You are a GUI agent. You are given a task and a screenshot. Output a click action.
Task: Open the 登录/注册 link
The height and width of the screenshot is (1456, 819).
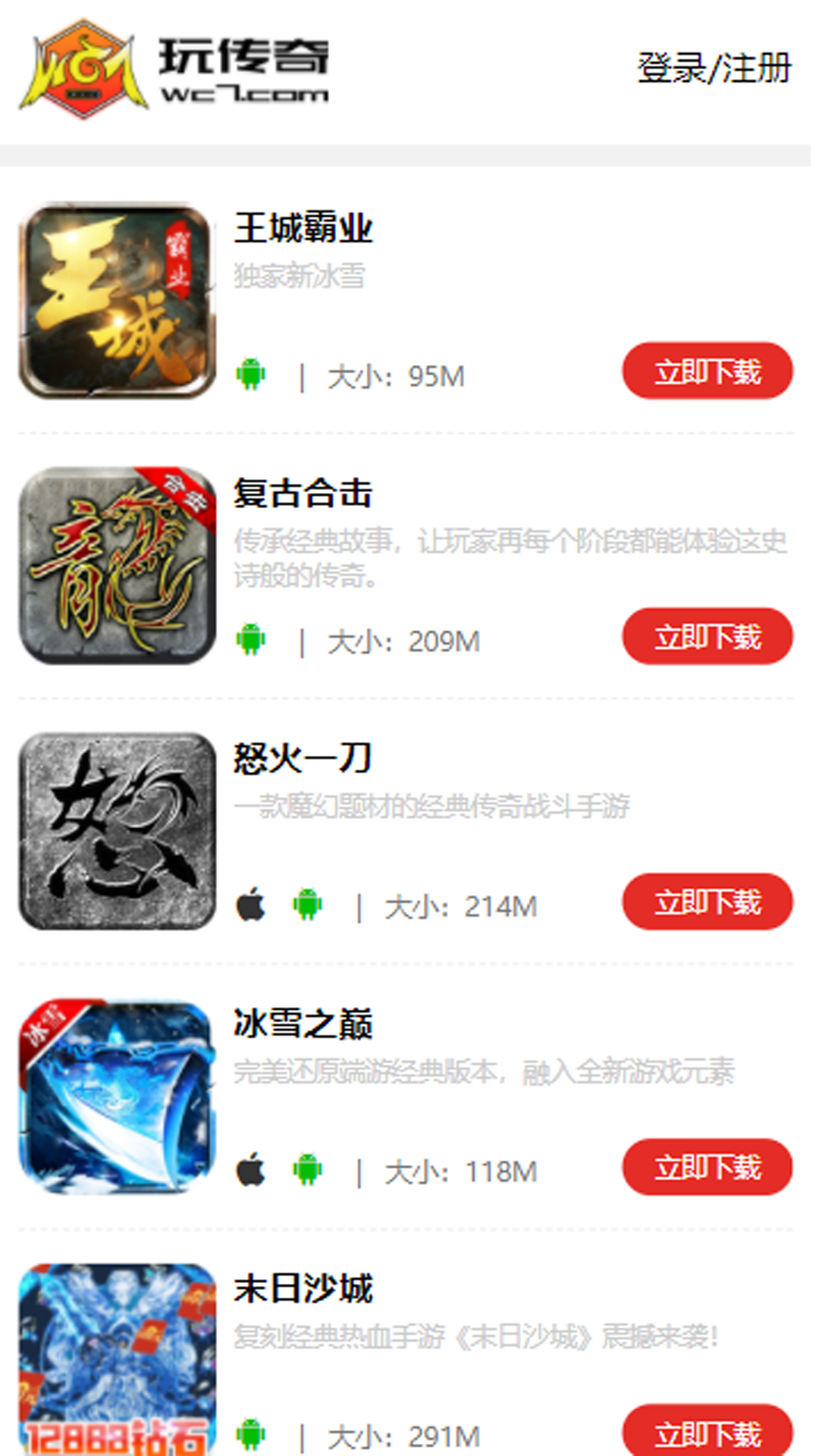(711, 68)
